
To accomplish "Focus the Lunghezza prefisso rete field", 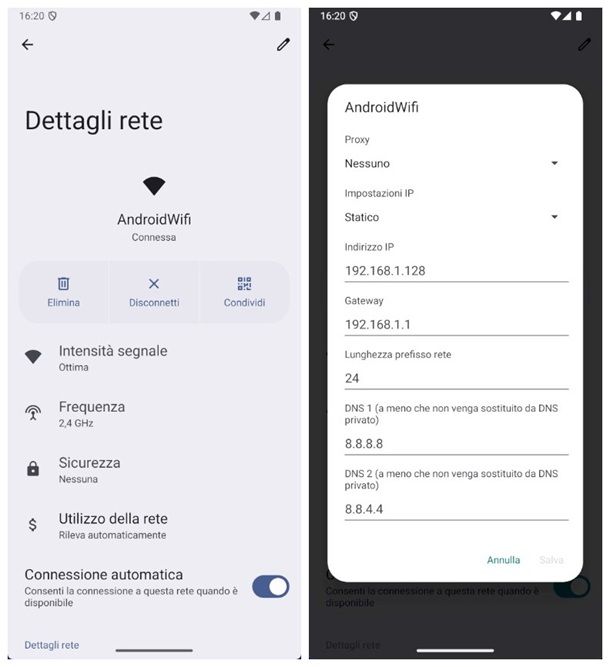I will click(x=455, y=378).
